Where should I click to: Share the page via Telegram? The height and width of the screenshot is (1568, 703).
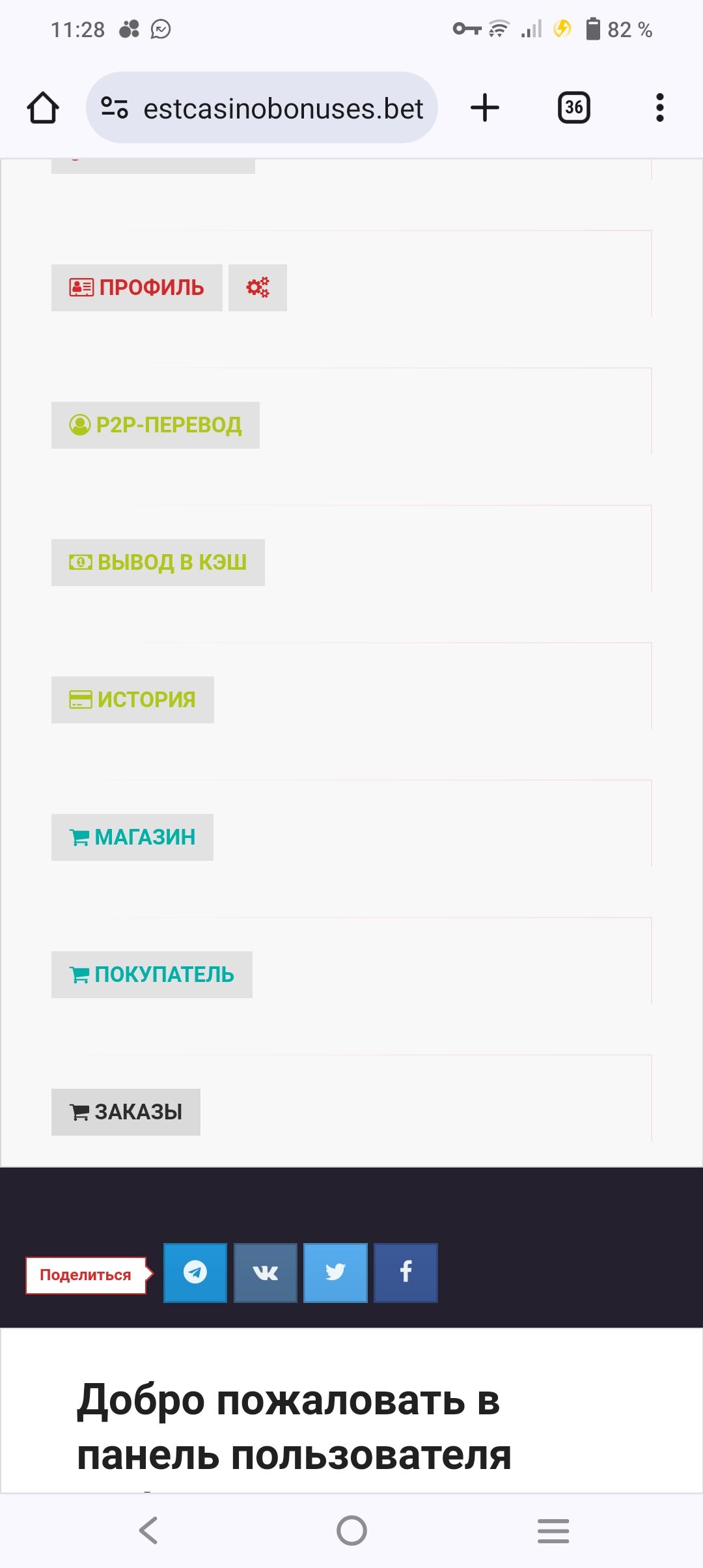(195, 1272)
